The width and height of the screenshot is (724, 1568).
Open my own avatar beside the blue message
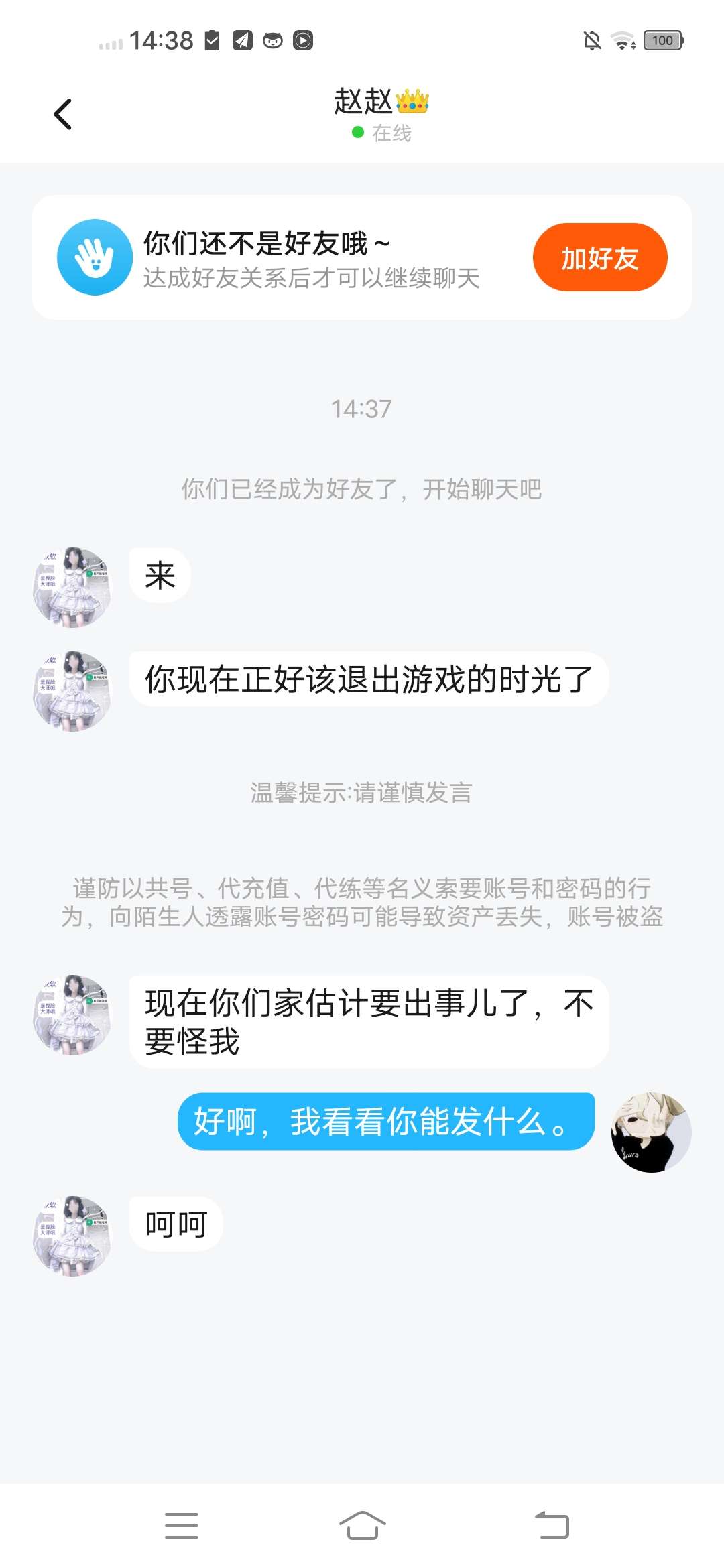(x=651, y=1132)
